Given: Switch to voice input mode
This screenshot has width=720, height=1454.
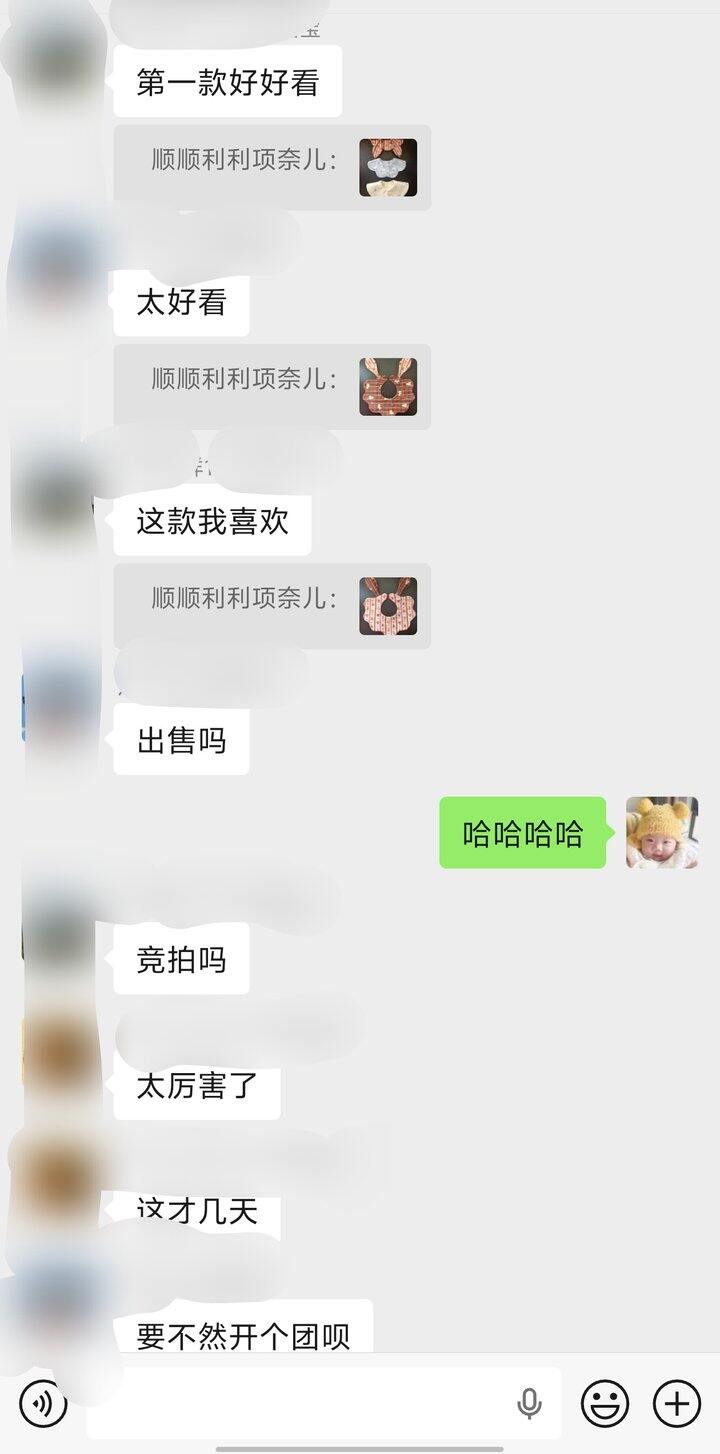Looking at the screenshot, I should [x=43, y=1403].
